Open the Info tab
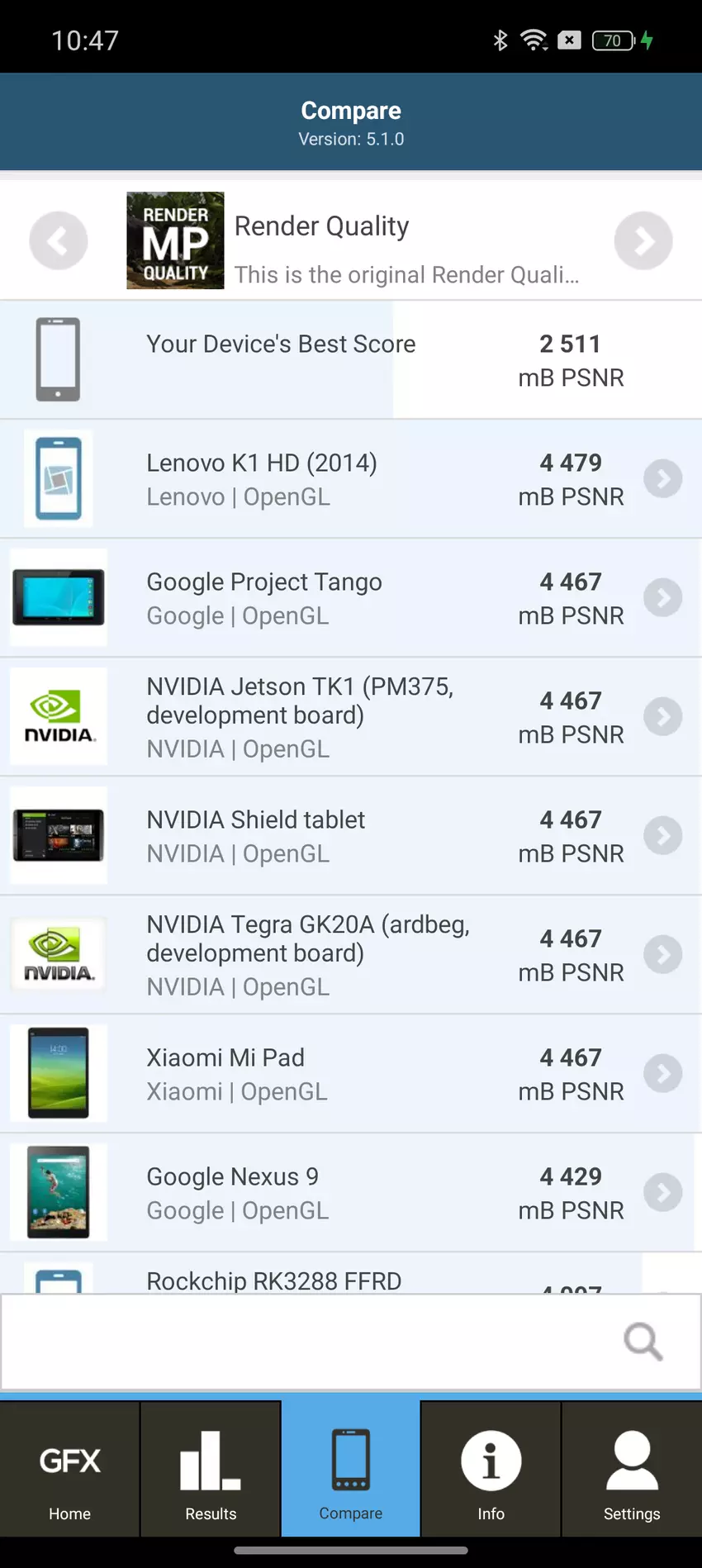Viewport: 702px width, 1568px height. coord(491,1471)
